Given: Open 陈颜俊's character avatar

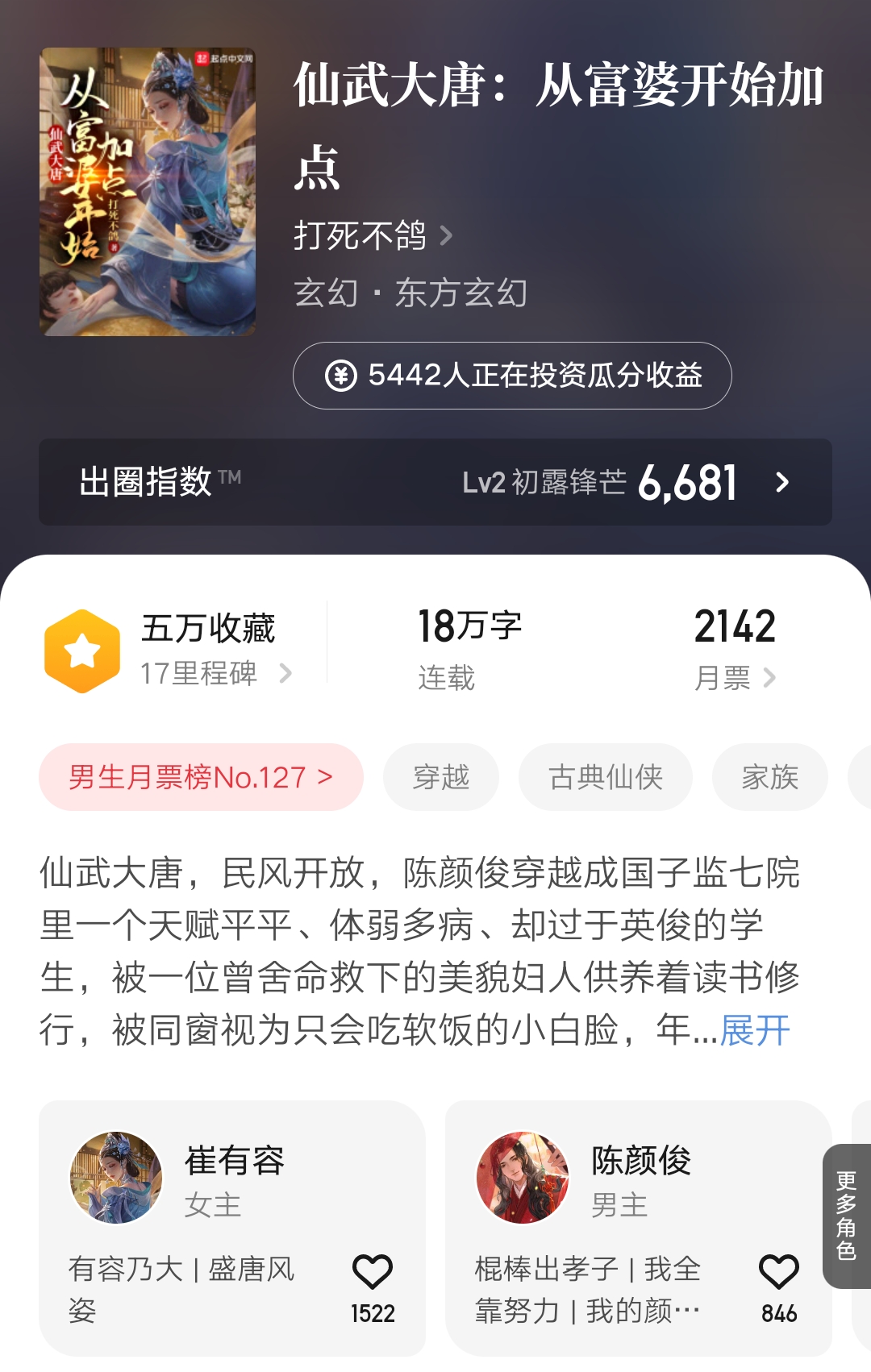Looking at the screenshot, I should [522, 1177].
